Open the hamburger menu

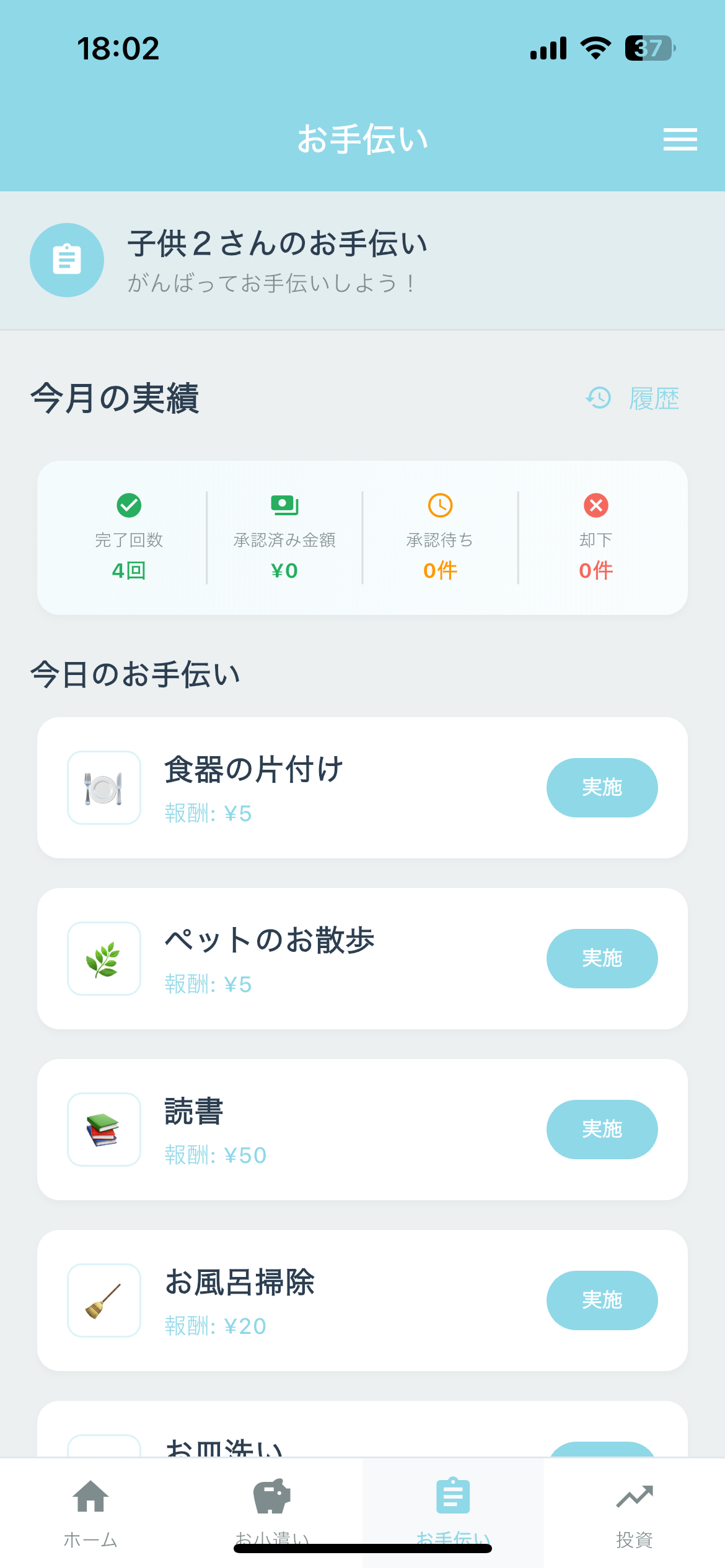[x=680, y=139]
